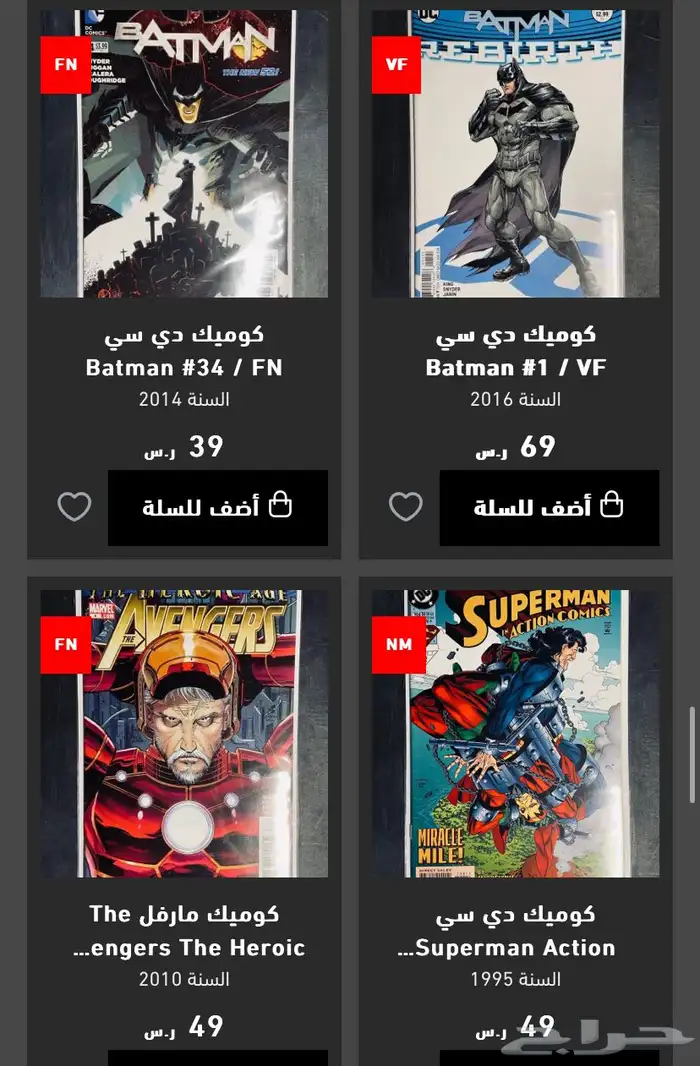The height and width of the screenshot is (1066, 700).
Task: Add Batman #1 / VF to the cart
Action: click(549, 507)
